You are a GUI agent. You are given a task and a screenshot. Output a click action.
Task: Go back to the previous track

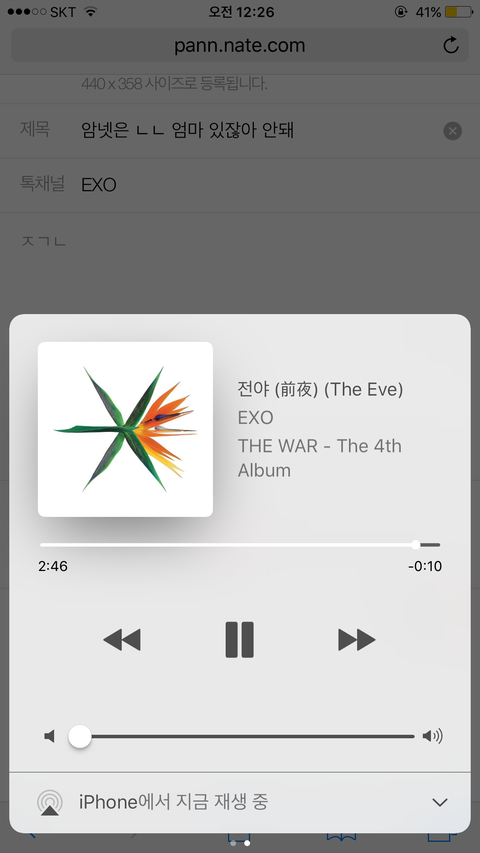point(122,640)
